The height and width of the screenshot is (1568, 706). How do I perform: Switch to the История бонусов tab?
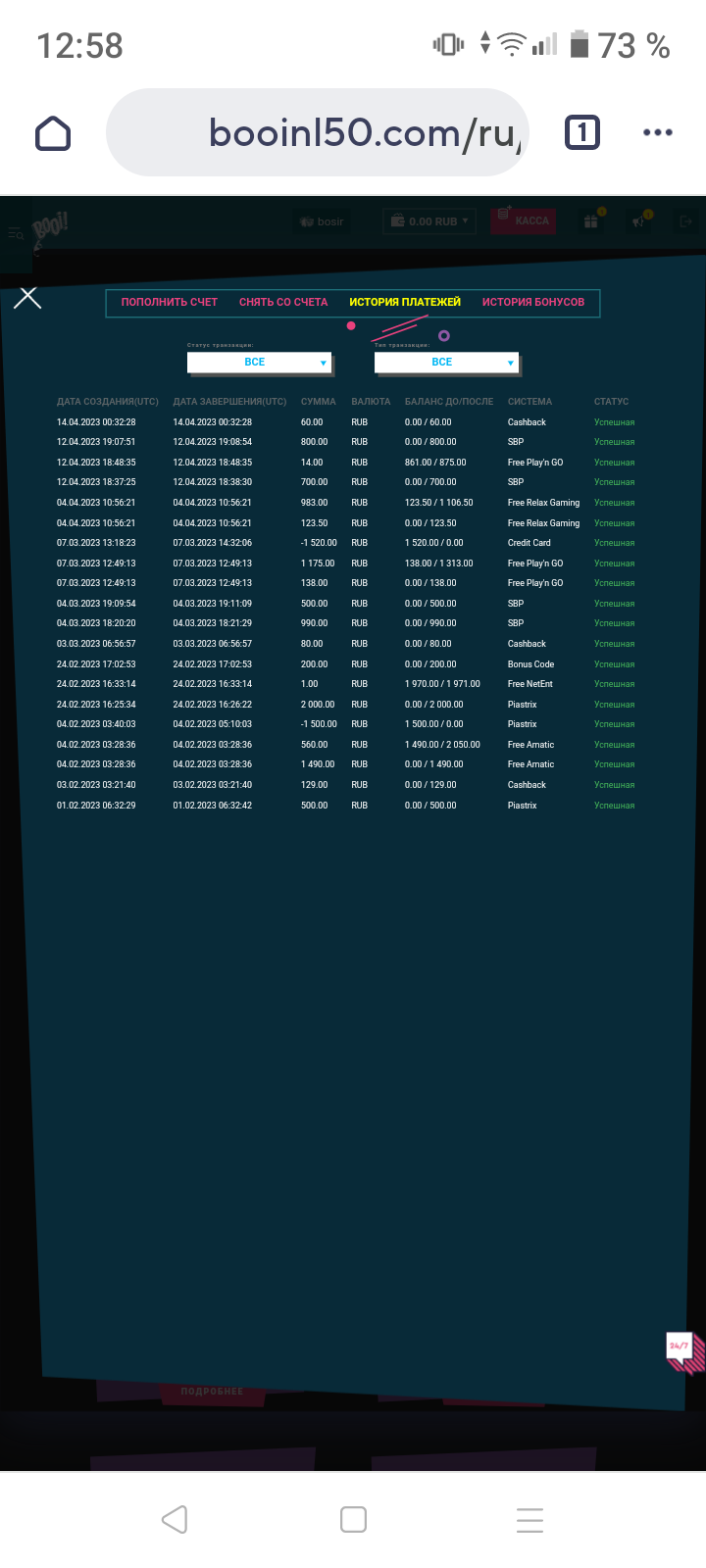[533, 302]
